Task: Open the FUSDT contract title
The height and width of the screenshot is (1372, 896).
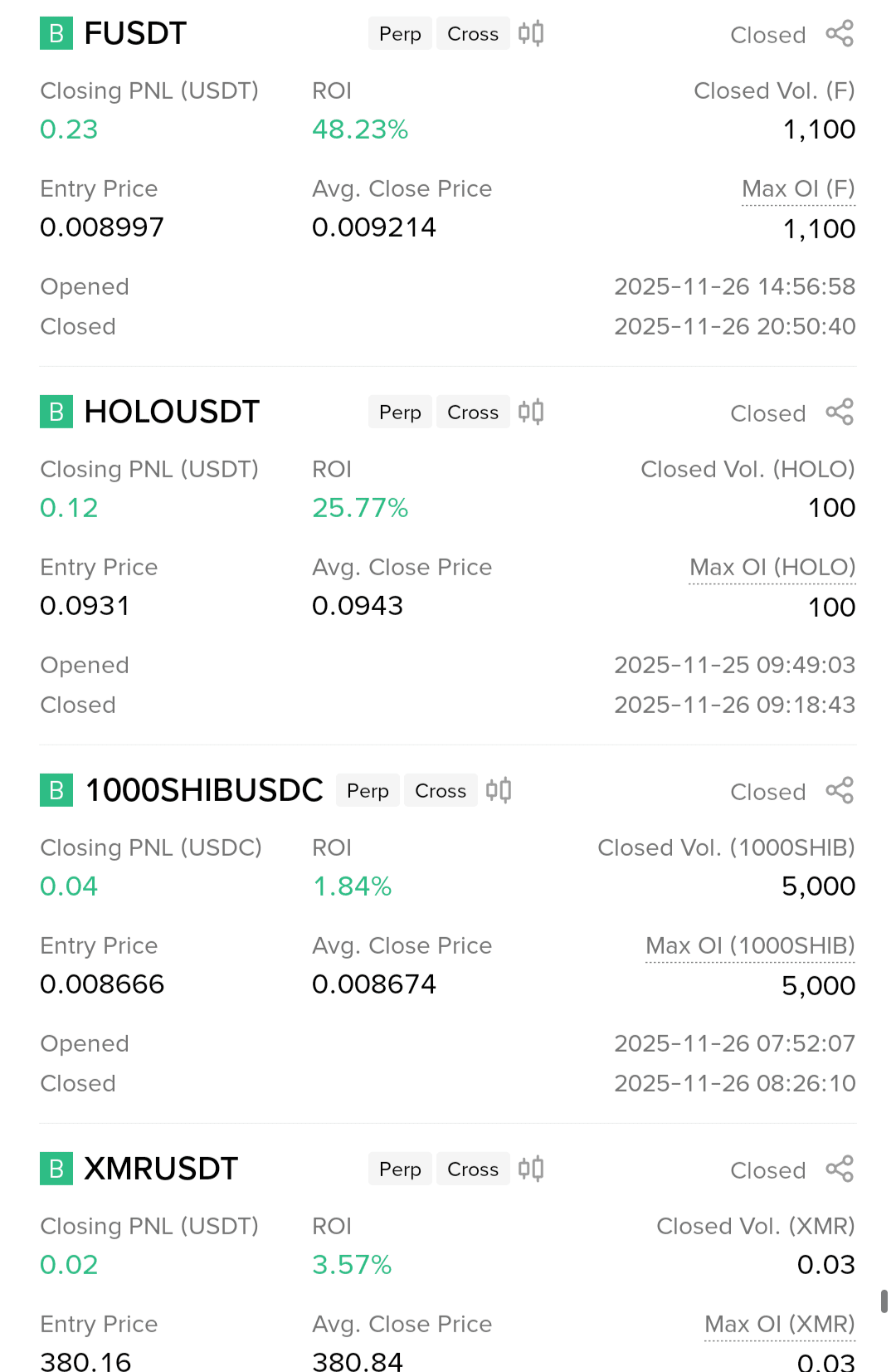Action: pos(136,34)
